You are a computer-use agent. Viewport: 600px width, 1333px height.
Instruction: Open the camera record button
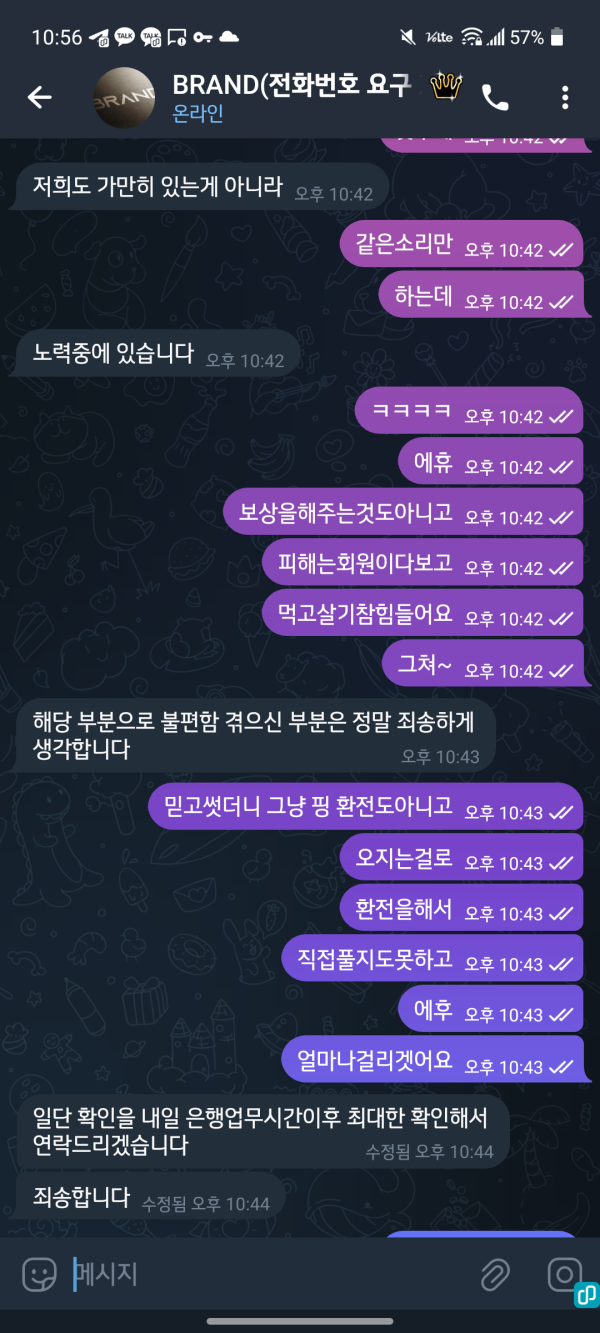click(x=564, y=1274)
